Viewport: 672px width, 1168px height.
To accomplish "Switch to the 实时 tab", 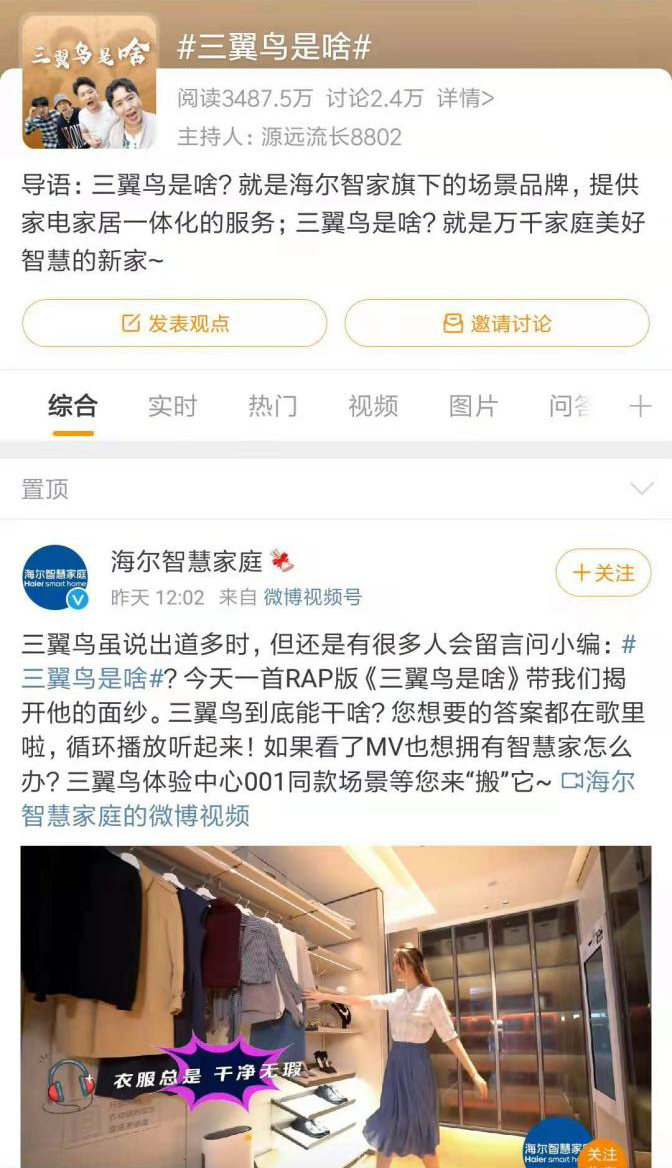I will click(x=173, y=406).
